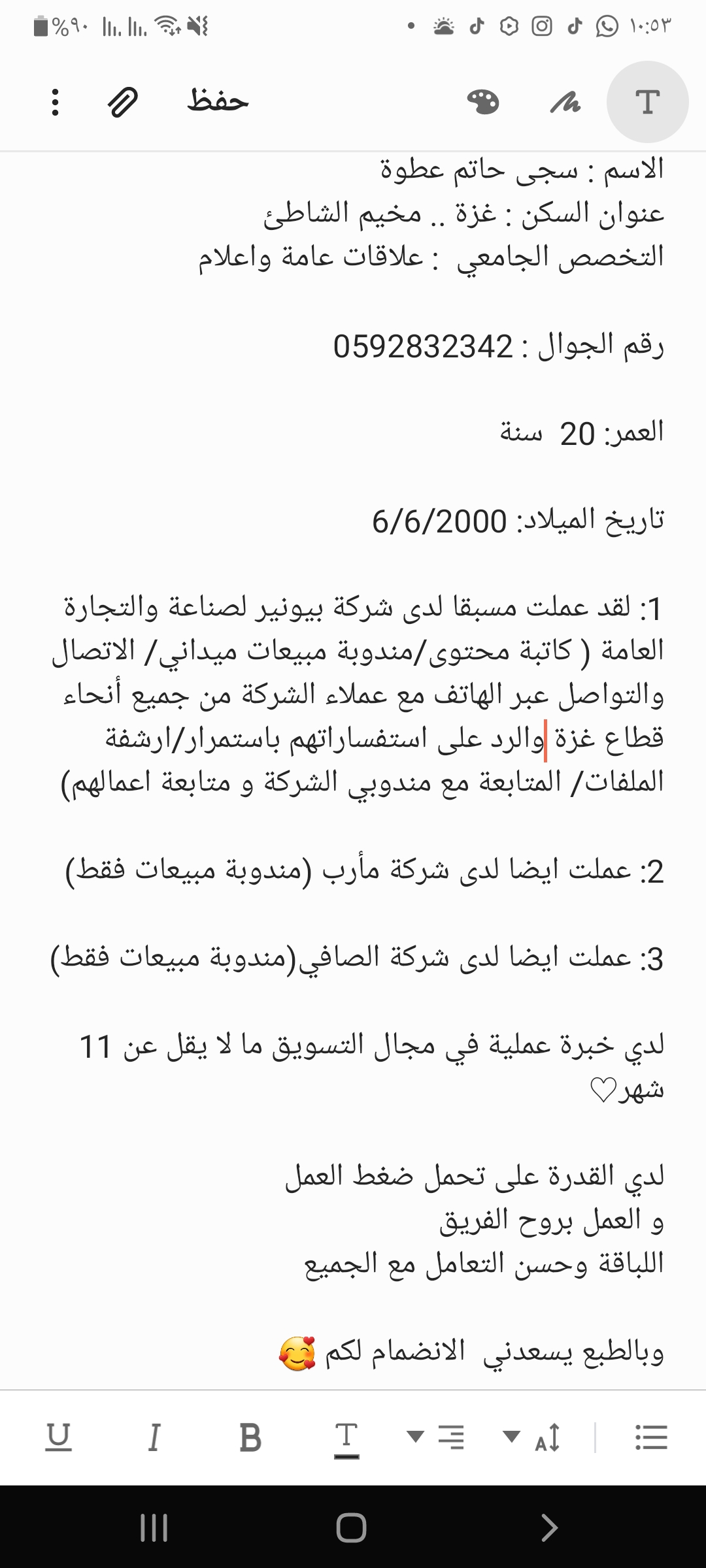Attach a file with the paperclip icon

tap(123, 103)
